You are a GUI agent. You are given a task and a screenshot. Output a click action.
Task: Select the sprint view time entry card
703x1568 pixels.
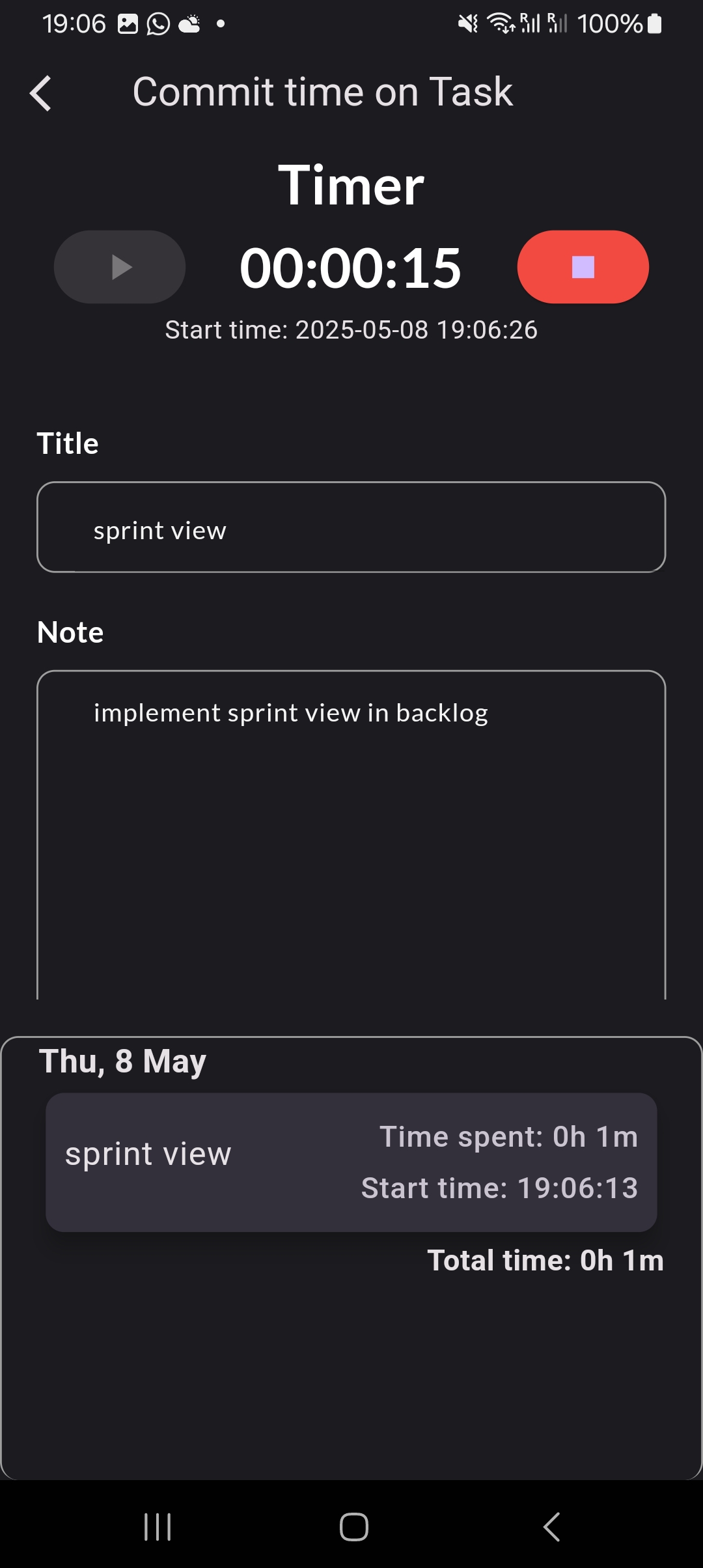(x=351, y=1162)
